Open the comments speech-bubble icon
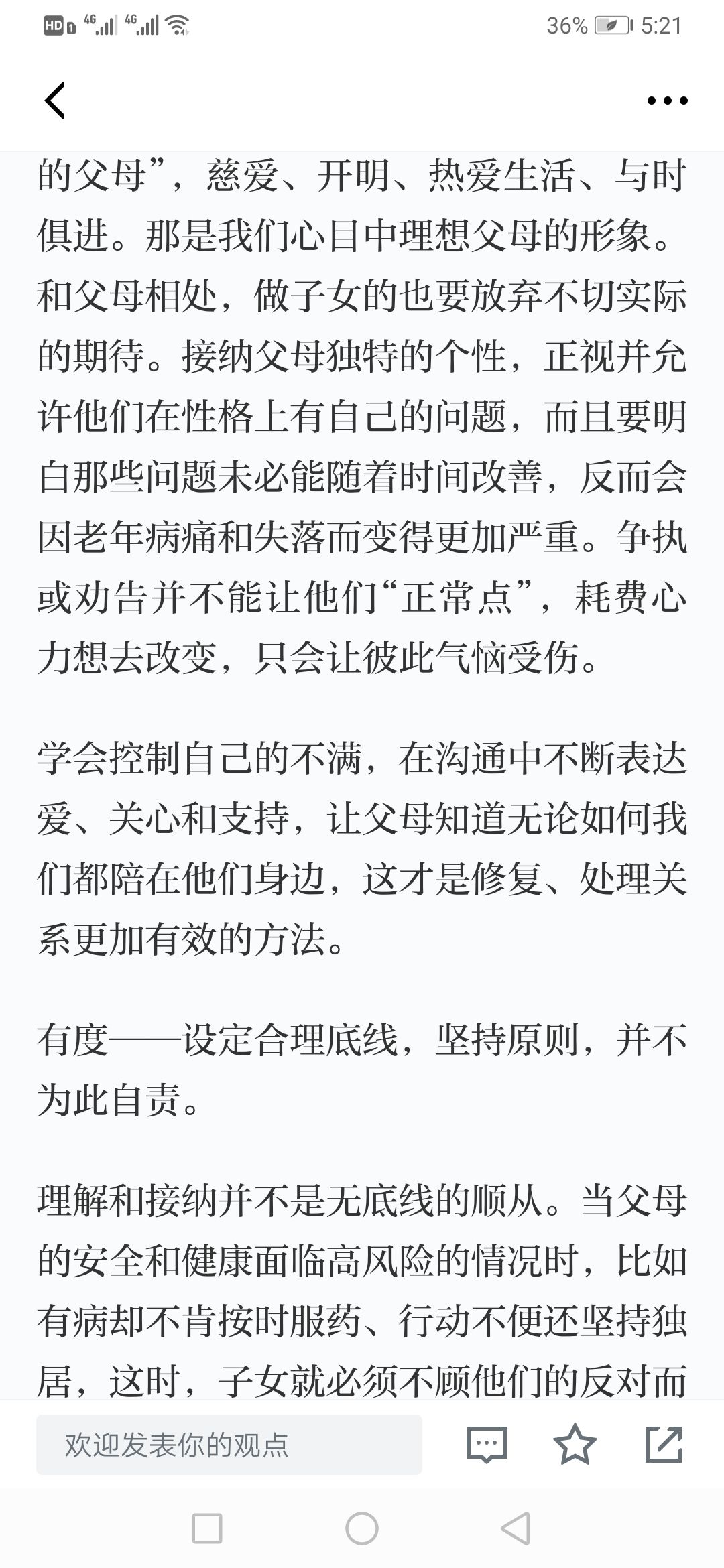The height and width of the screenshot is (1568, 724). click(486, 1445)
